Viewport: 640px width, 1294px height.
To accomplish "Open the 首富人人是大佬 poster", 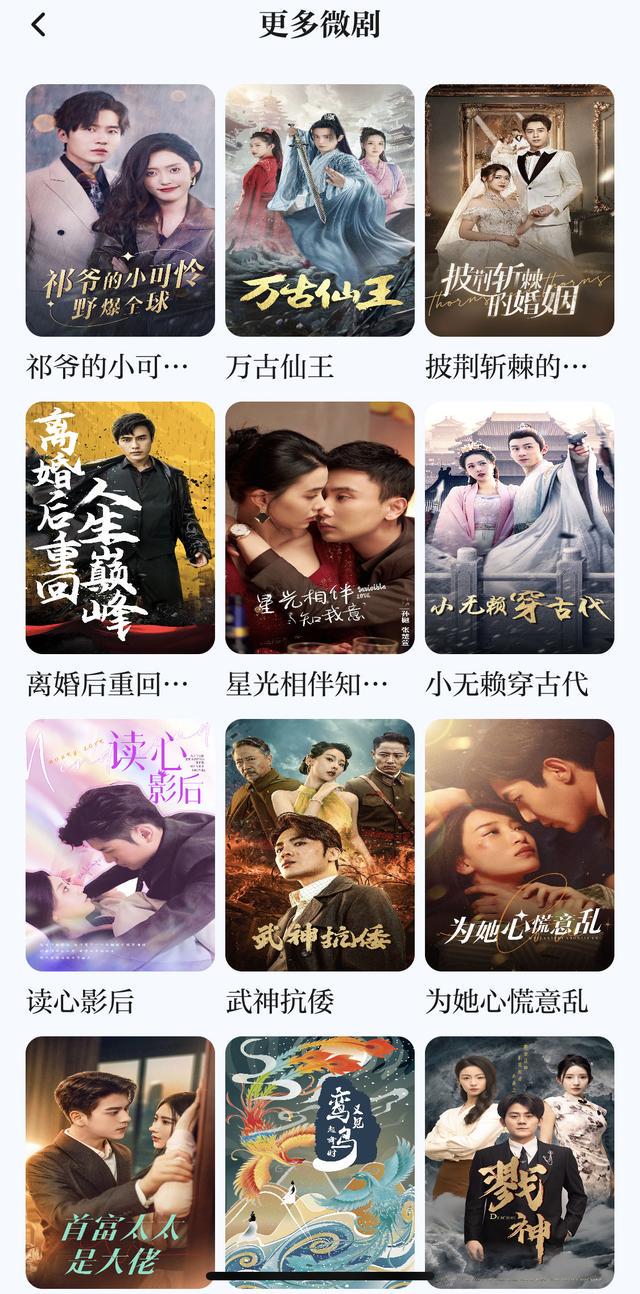I will 120,1160.
